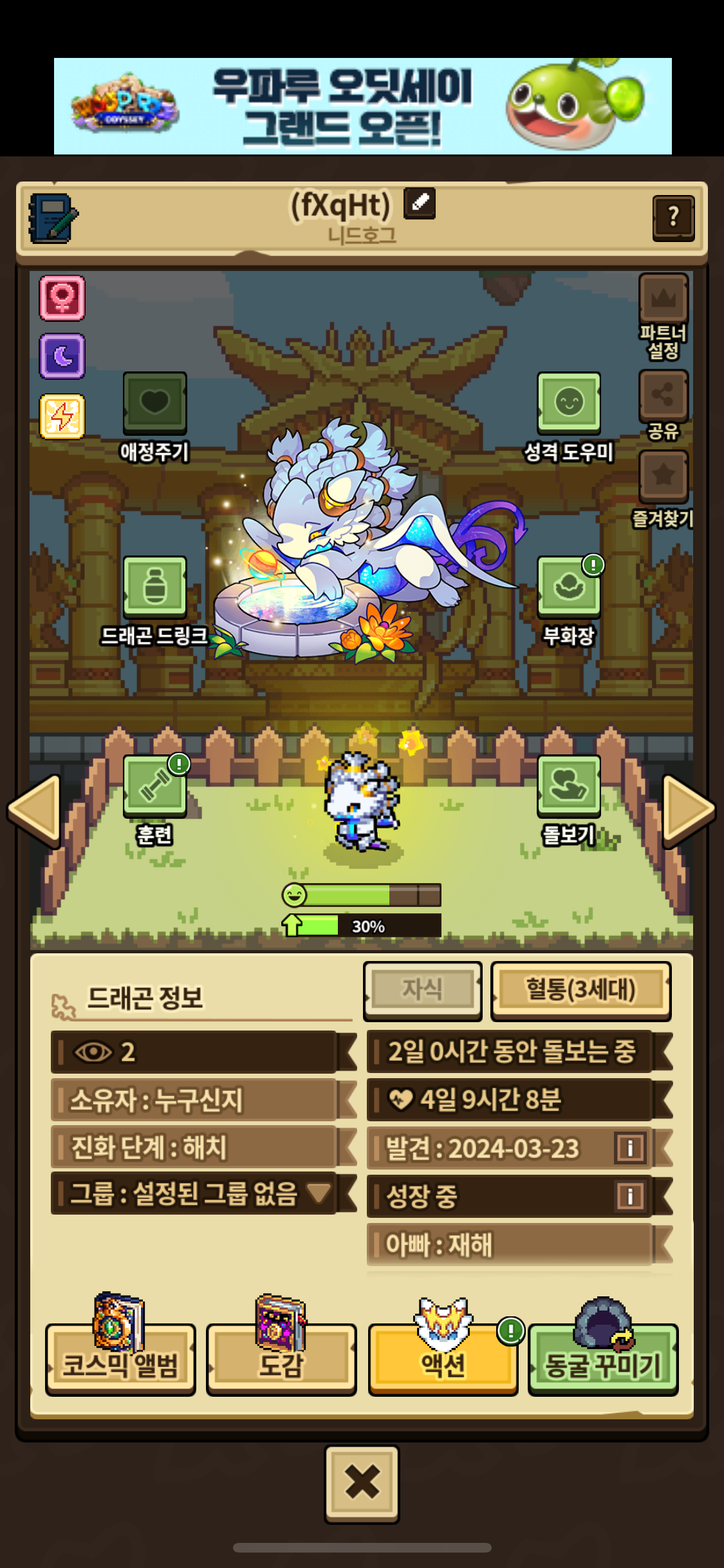Open the 코스믹 앨범 album
The width and height of the screenshot is (724, 1568).
120,1359
